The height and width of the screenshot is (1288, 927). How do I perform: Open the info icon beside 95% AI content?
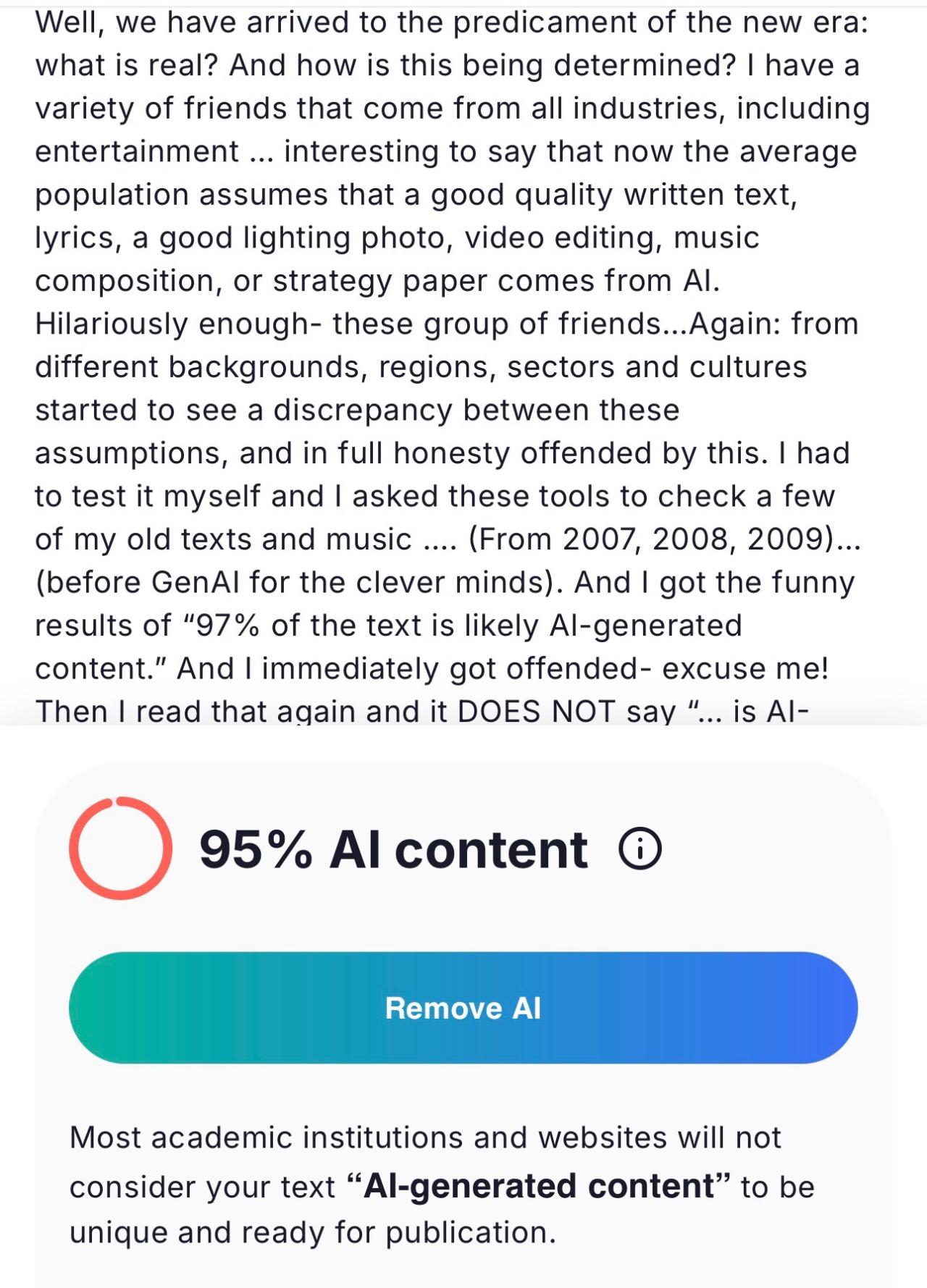pyautogui.click(x=640, y=849)
